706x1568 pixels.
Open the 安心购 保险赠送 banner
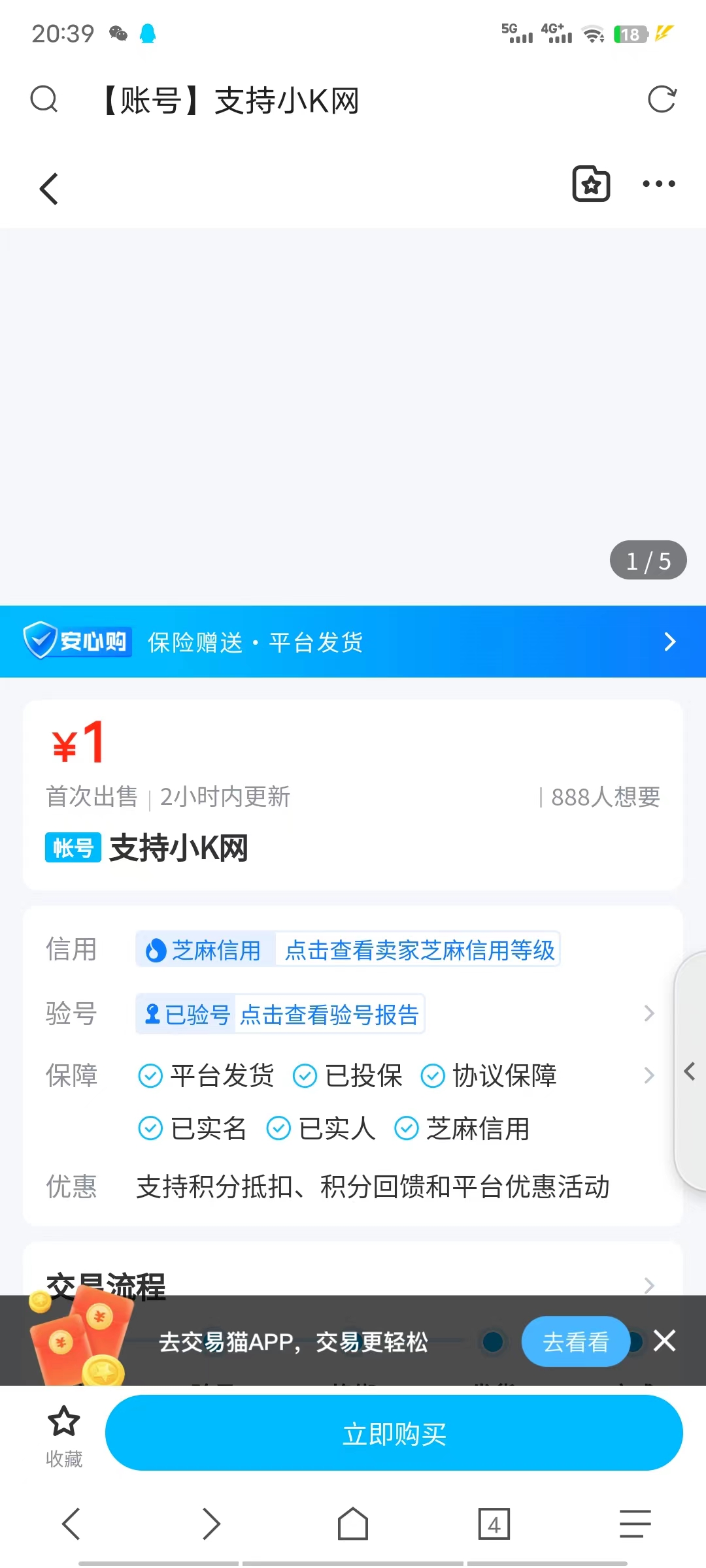pyautogui.click(x=353, y=642)
